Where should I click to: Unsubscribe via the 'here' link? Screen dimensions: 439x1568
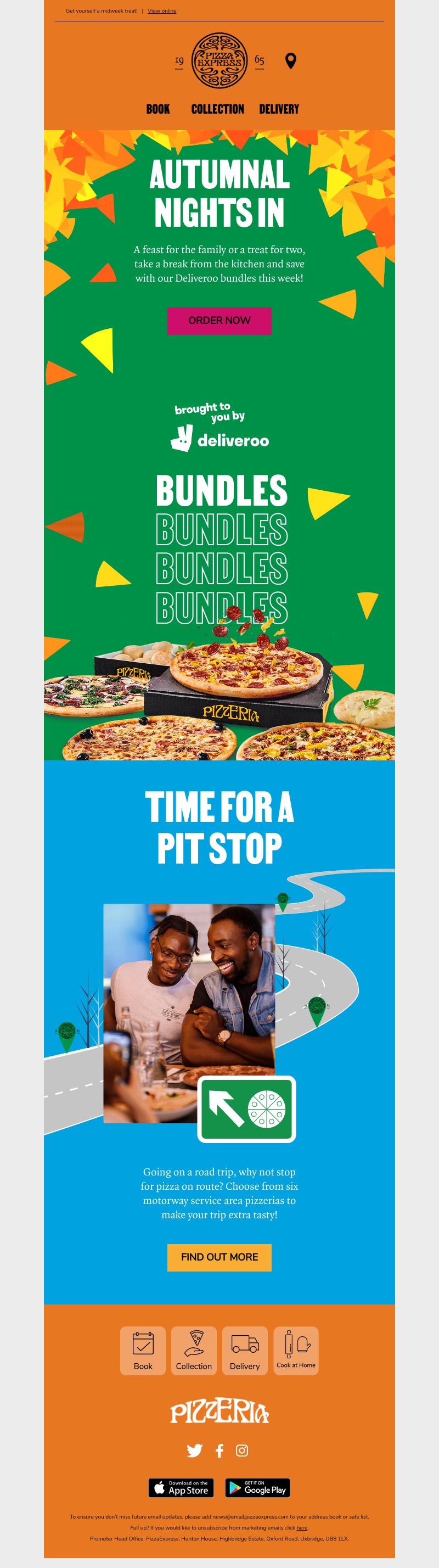click(302, 1528)
